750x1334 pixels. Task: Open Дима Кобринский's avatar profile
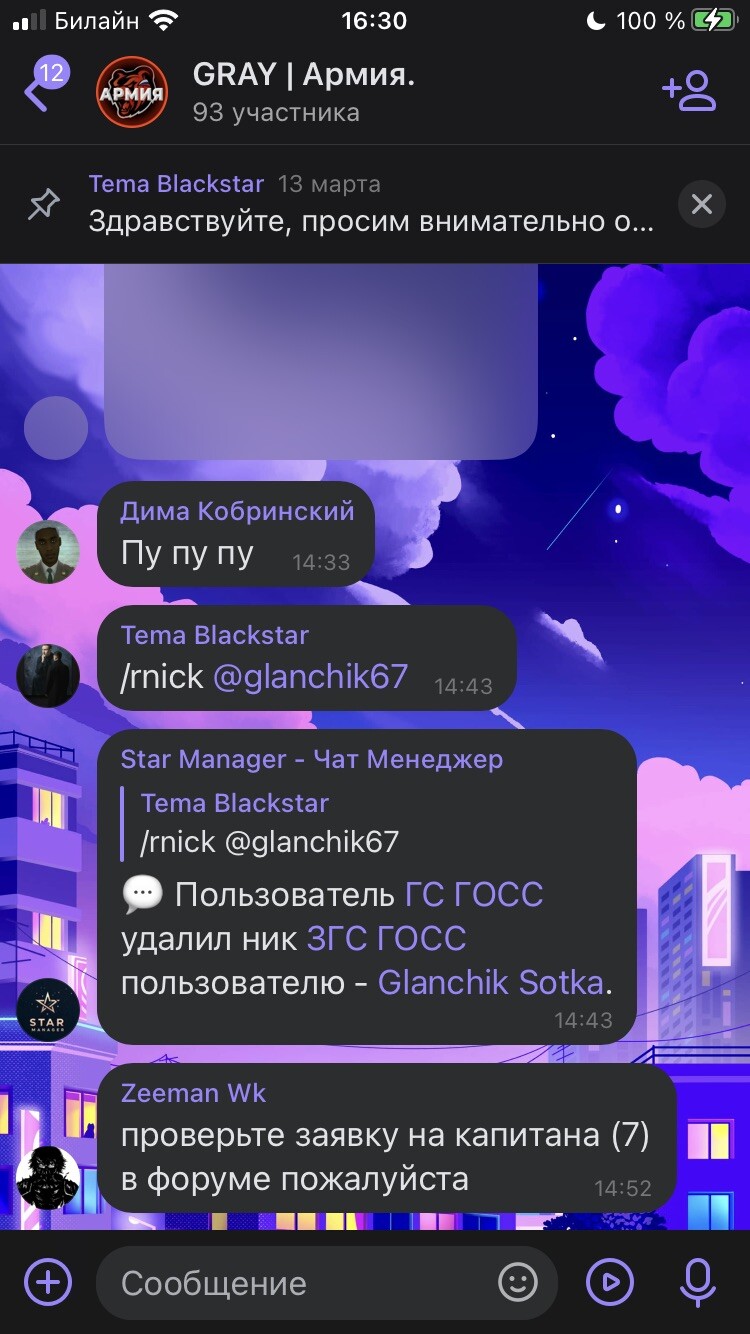48,552
